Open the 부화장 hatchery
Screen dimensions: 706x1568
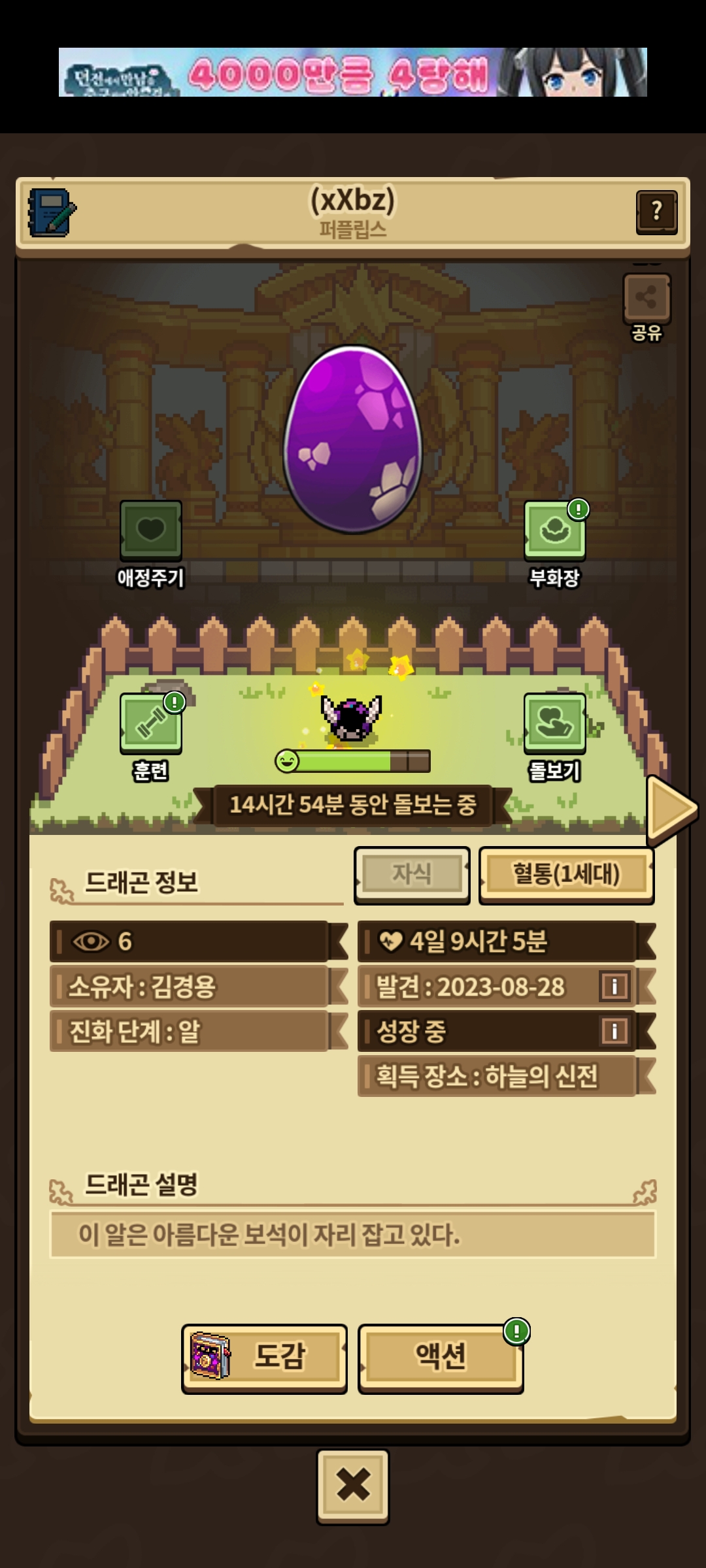555,544
